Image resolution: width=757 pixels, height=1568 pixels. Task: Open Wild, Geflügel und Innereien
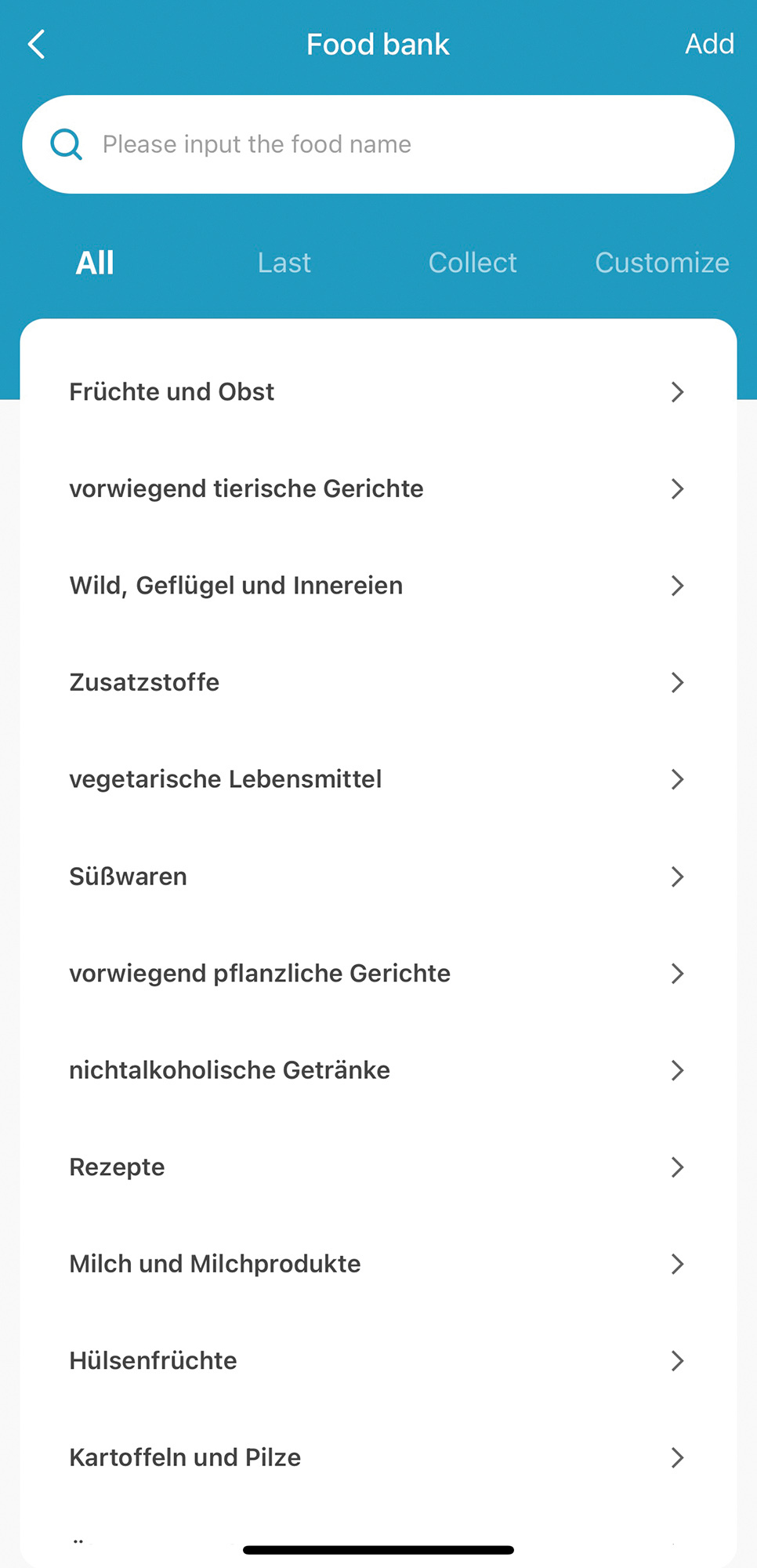[x=378, y=586]
